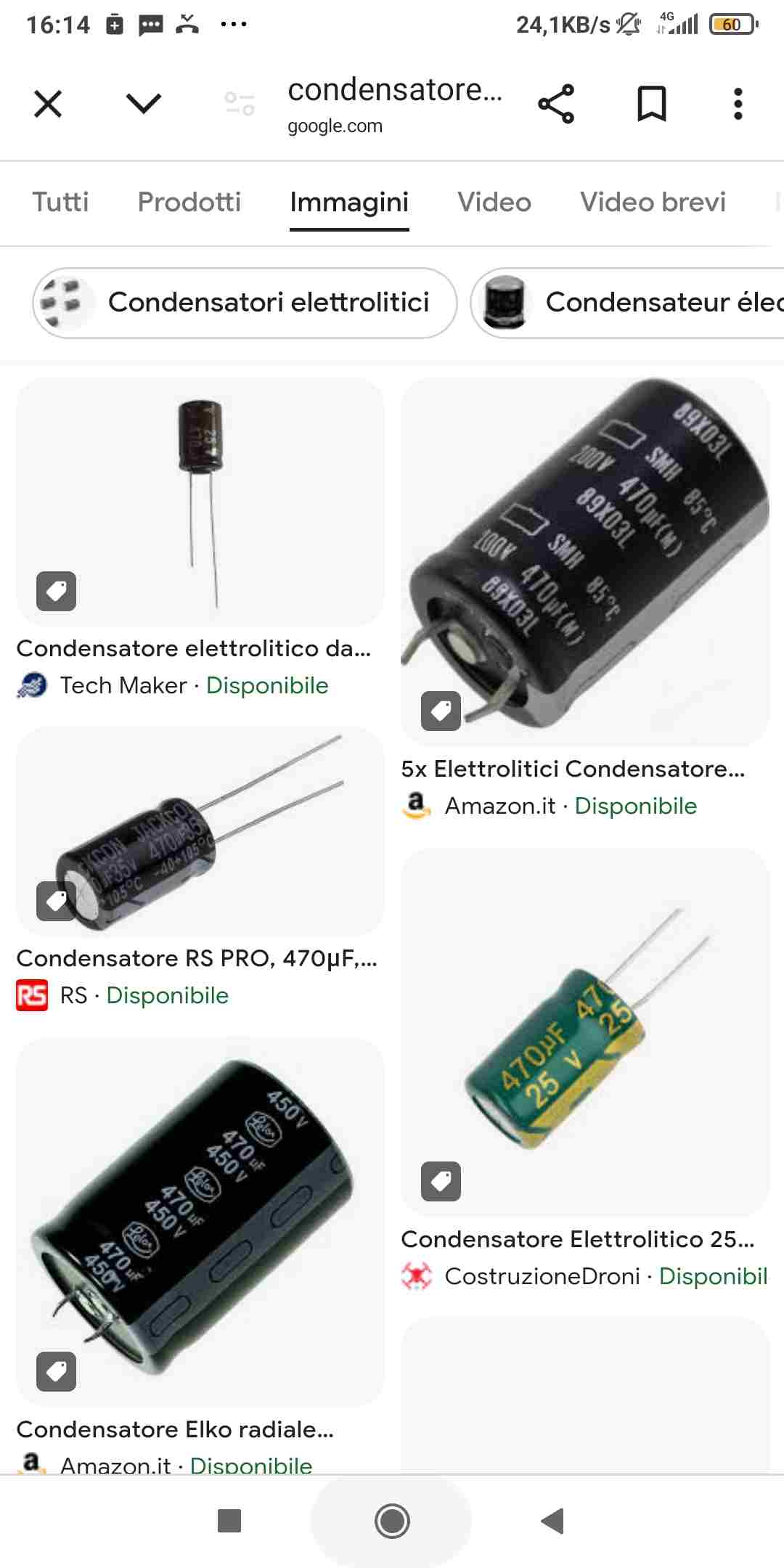Go back with the system back button
Viewport: 784px width, 1568px height.
(553, 1521)
